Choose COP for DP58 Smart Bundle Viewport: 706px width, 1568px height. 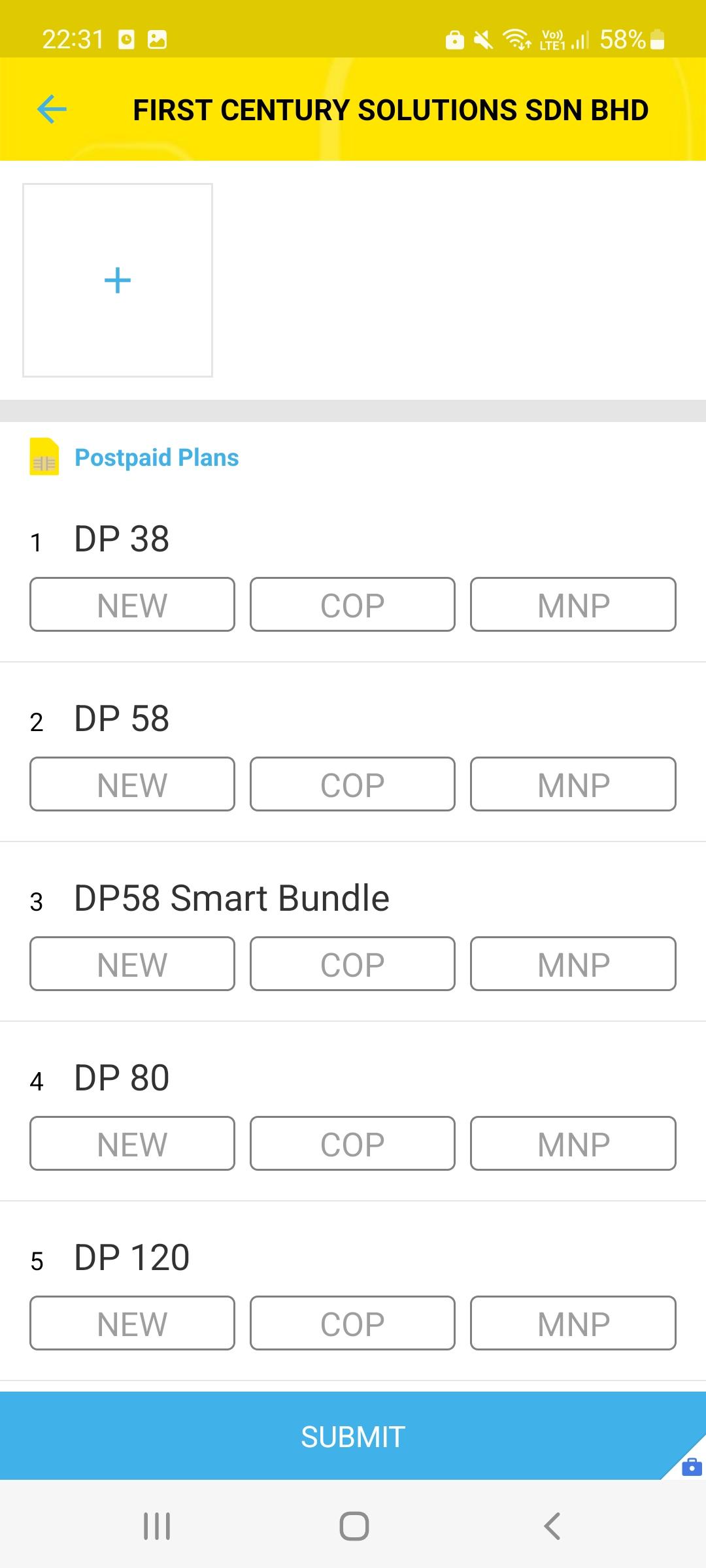point(352,964)
